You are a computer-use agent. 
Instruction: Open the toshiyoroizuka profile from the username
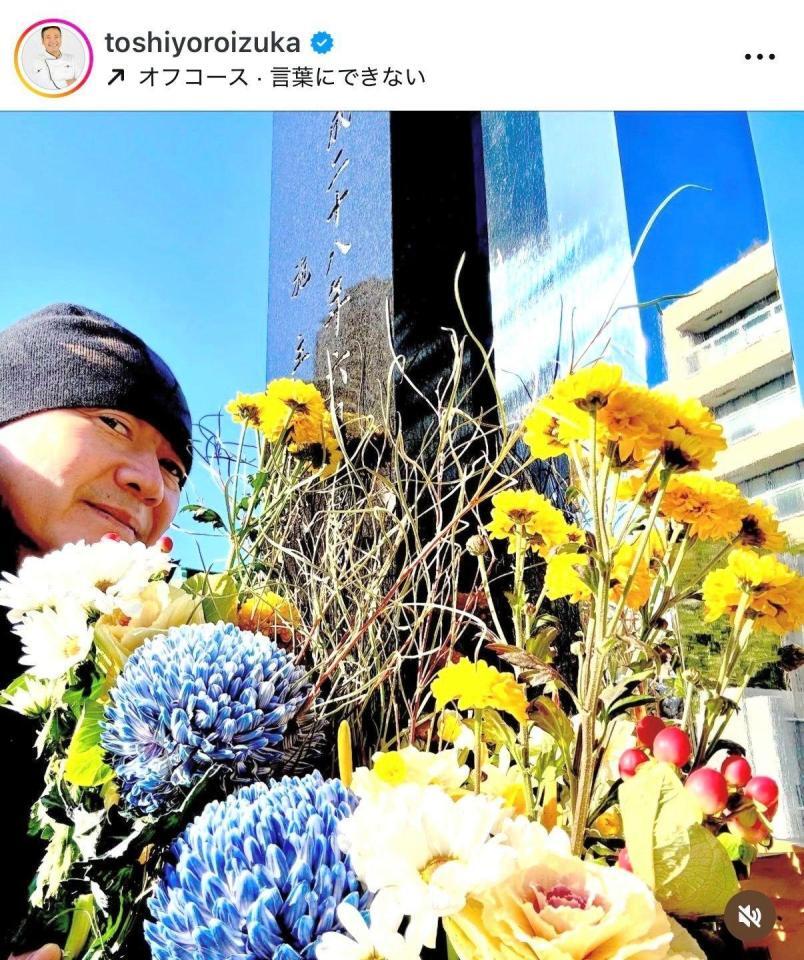202,42
